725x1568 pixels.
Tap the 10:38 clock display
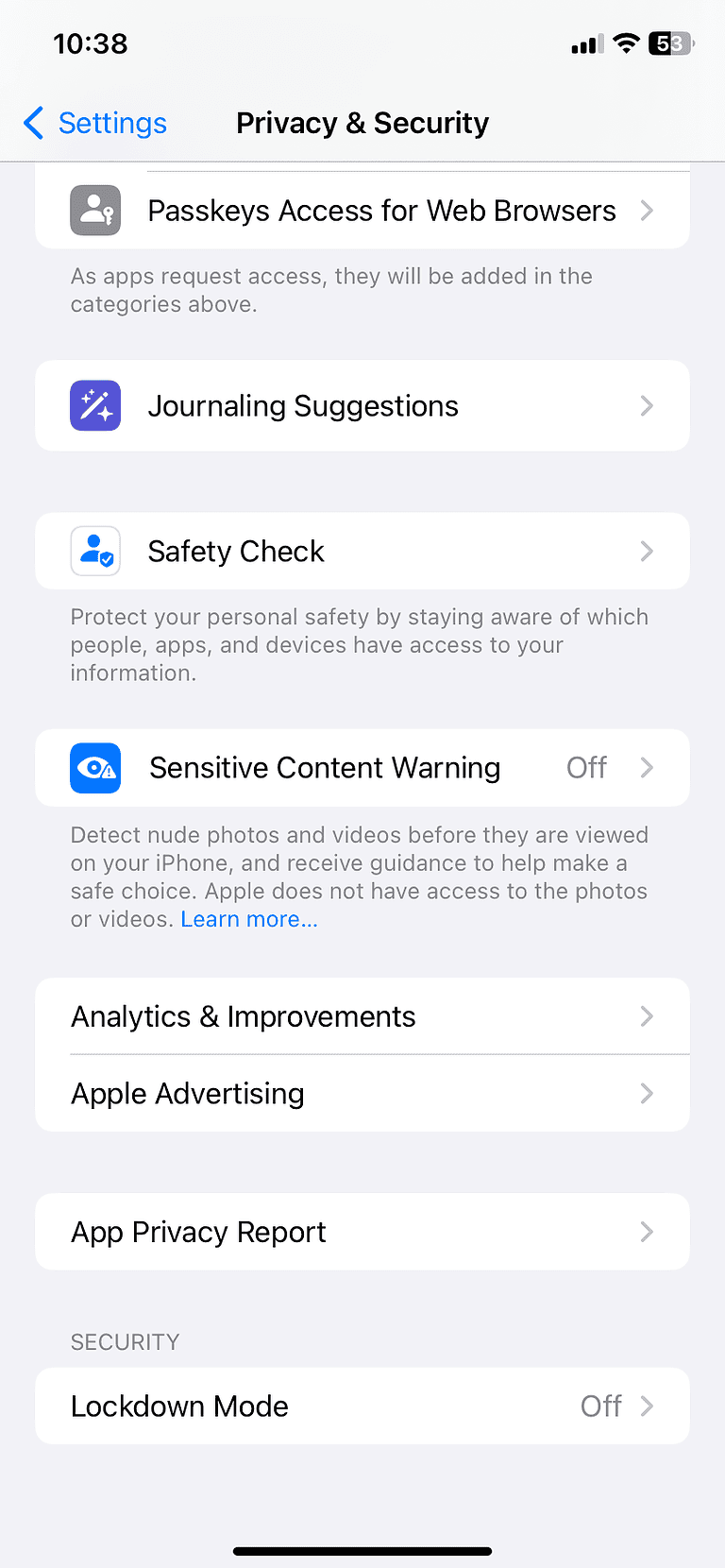tap(91, 43)
